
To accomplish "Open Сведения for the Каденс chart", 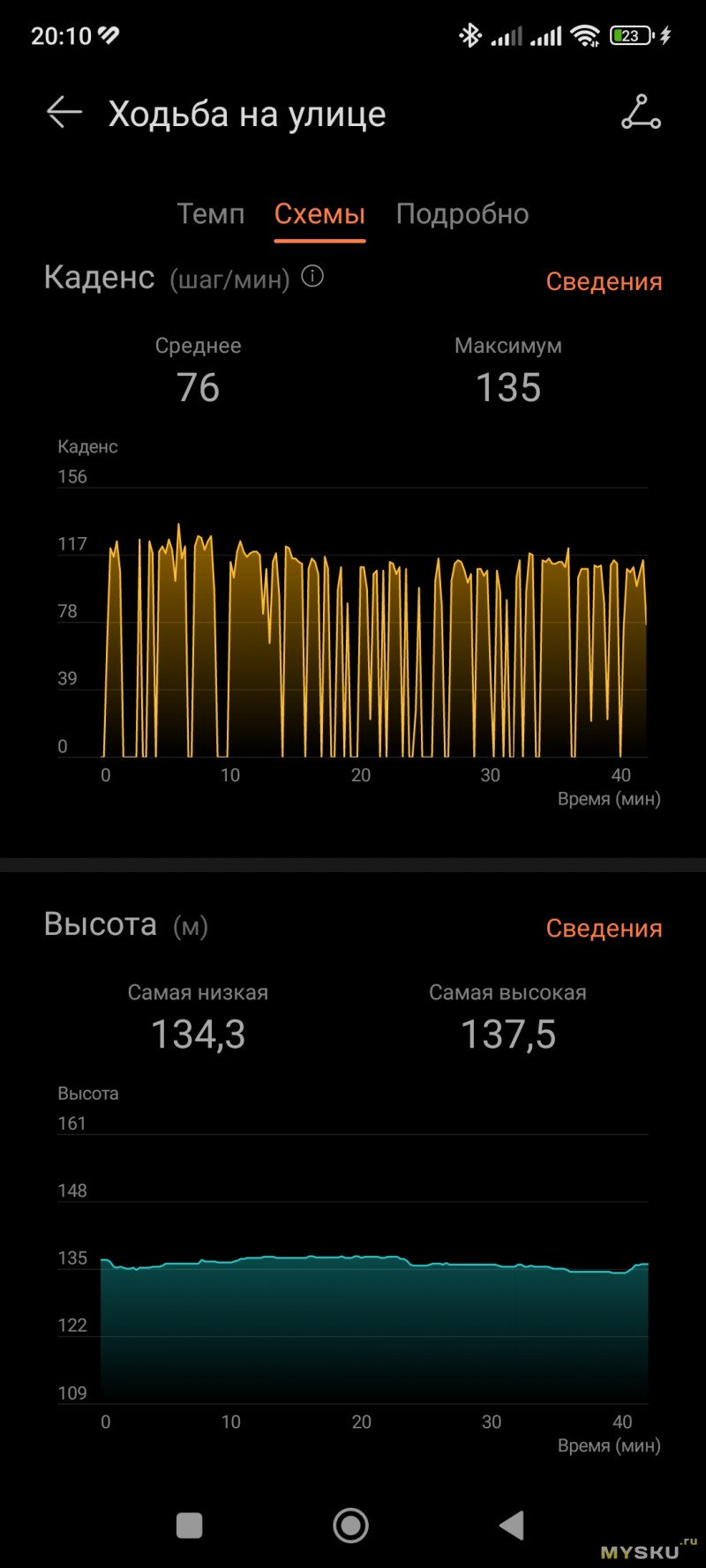I will coord(604,281).
